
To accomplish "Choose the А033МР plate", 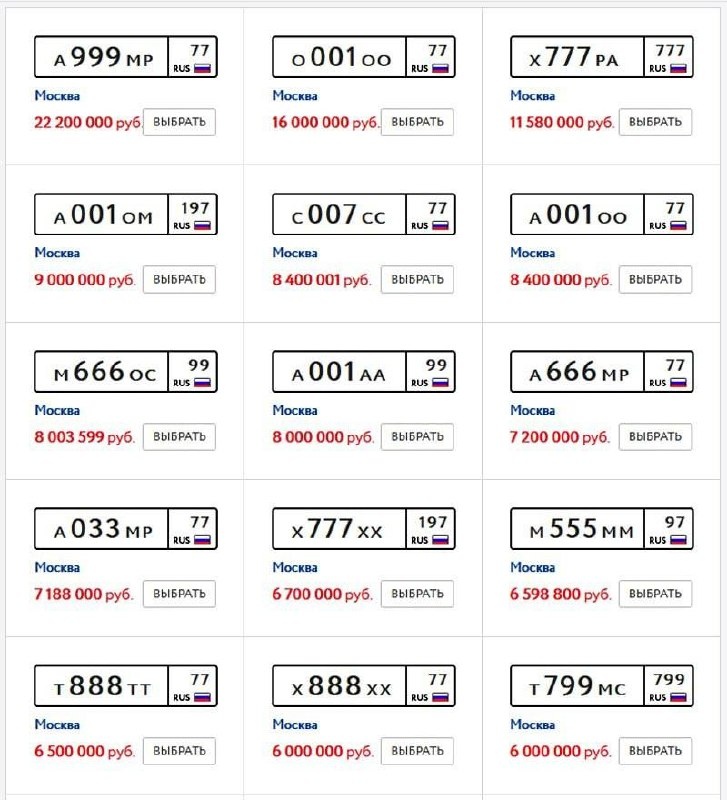I will point(179,594).
